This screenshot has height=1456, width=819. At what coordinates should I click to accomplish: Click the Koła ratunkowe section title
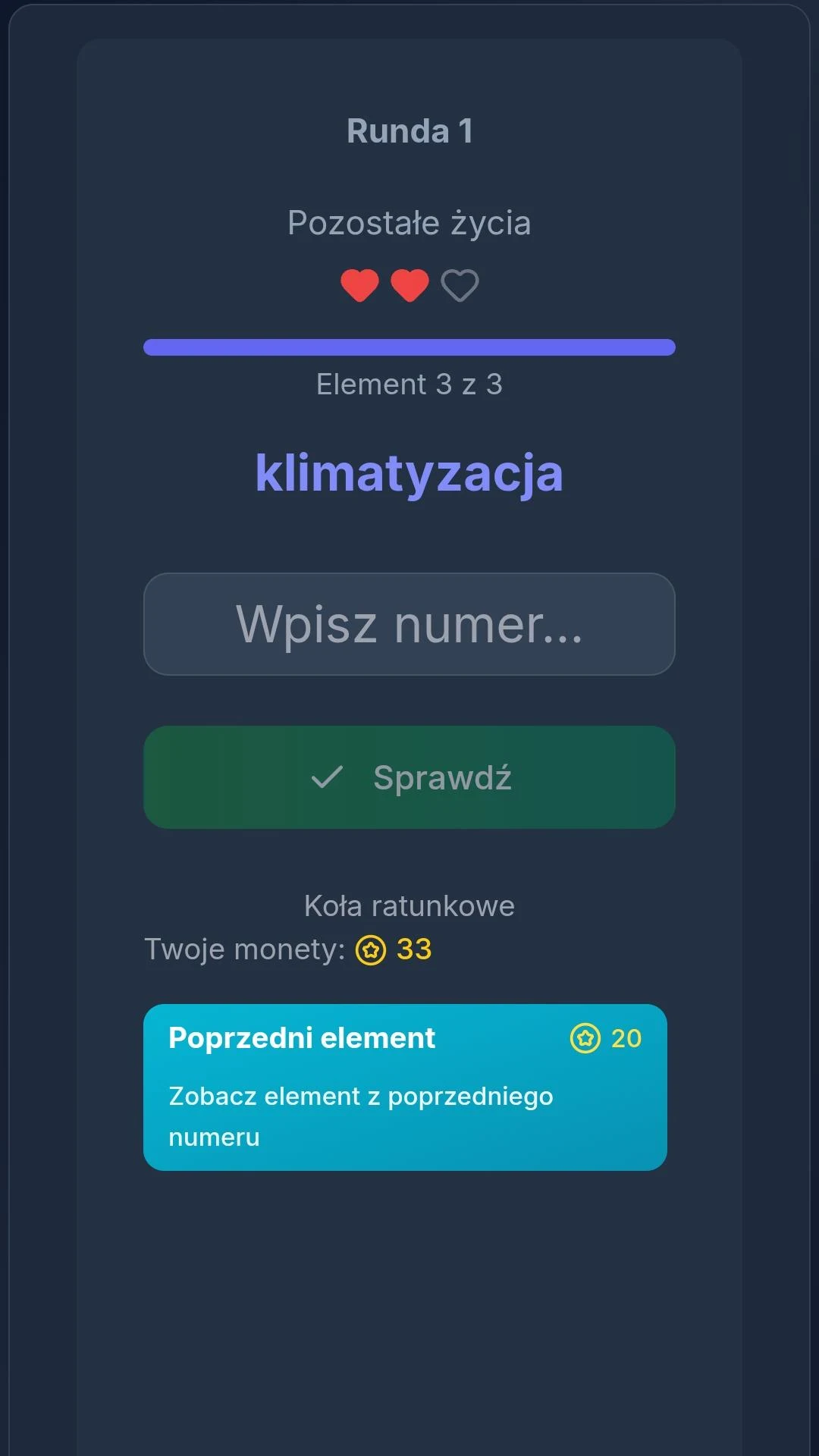pos(409,905)
